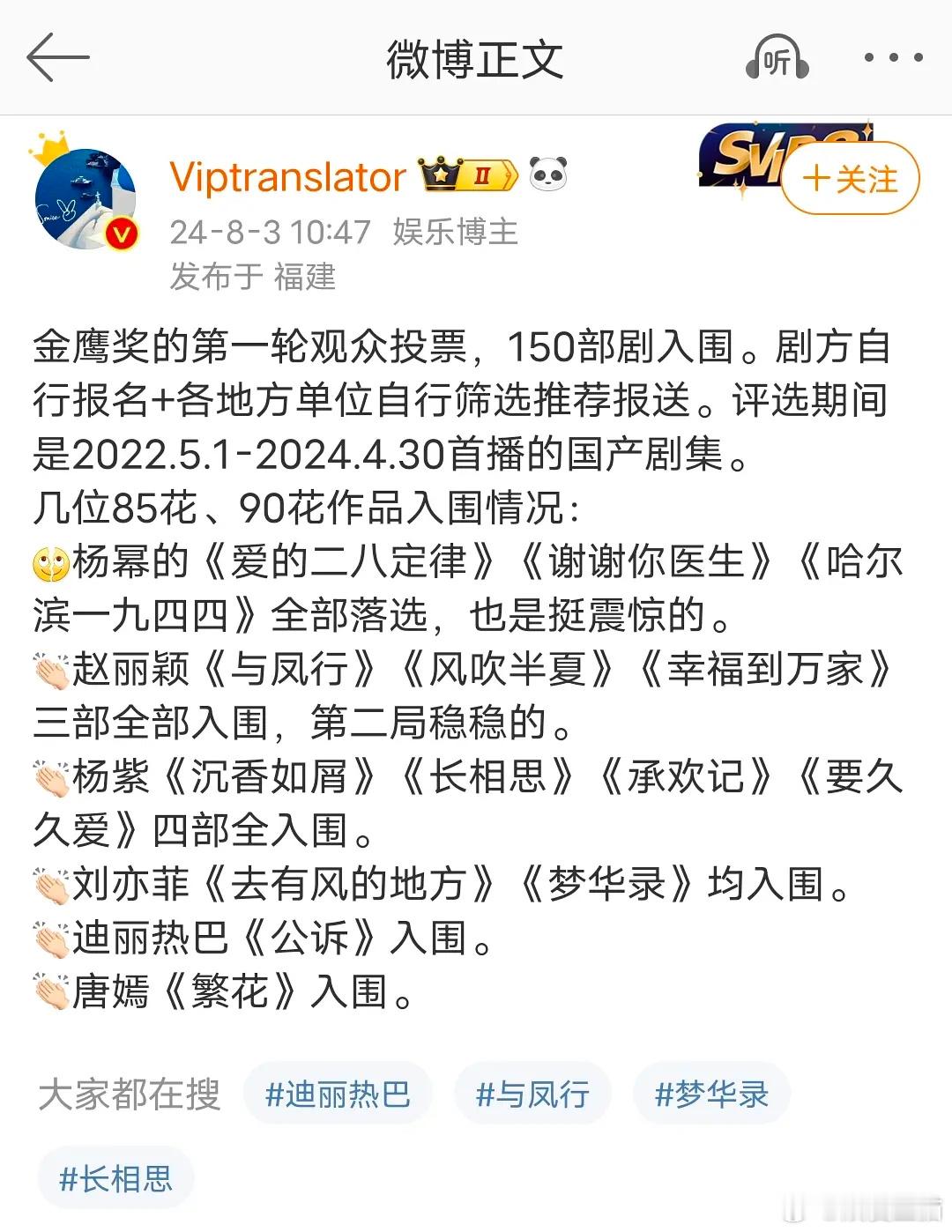
Task: Open the #长相思 hashtag
Action: 115,1178
